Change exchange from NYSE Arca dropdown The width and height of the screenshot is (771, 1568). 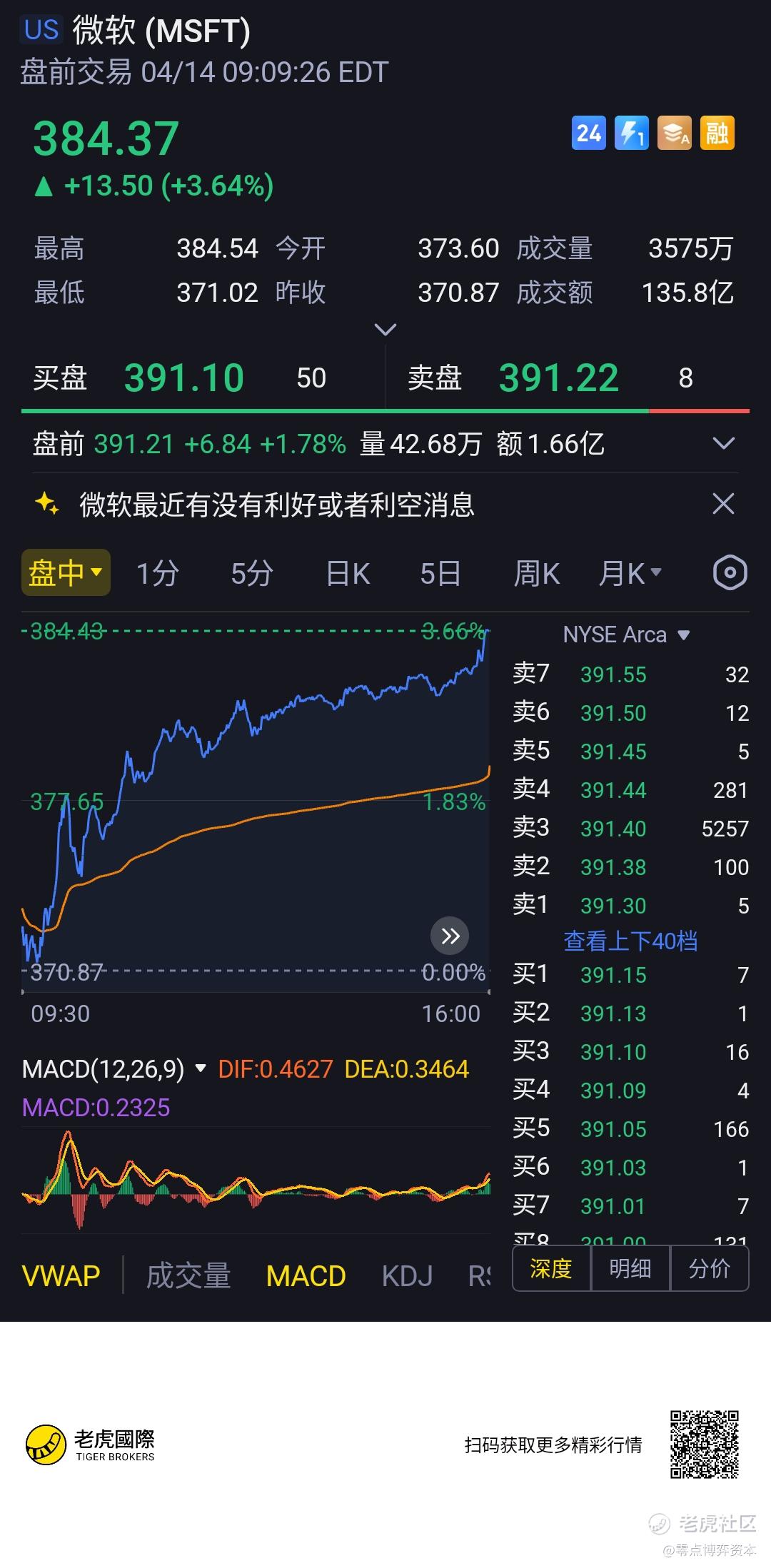click(626, 634)
